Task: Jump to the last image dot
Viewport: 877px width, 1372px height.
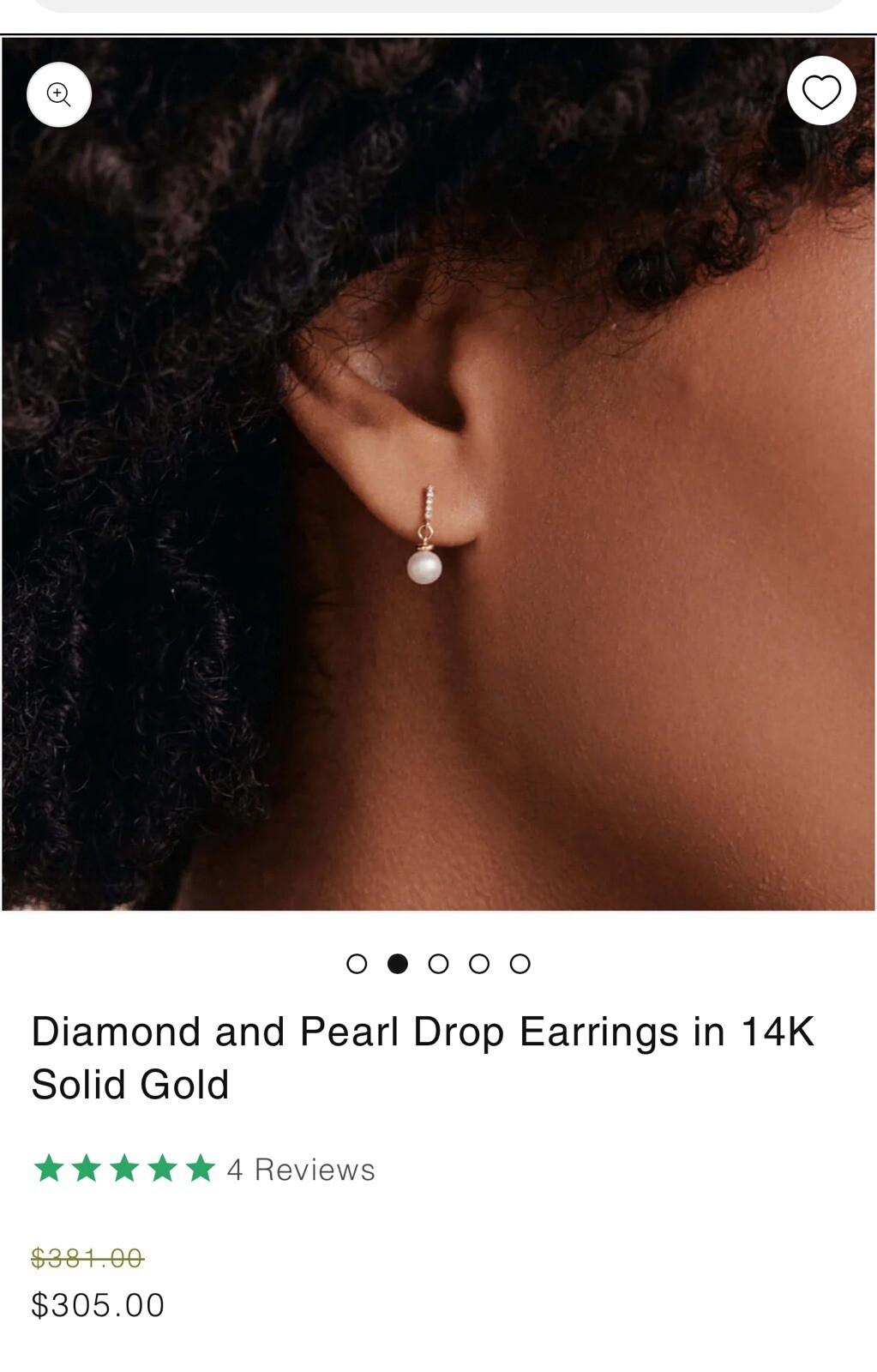Action: (520, 964)
